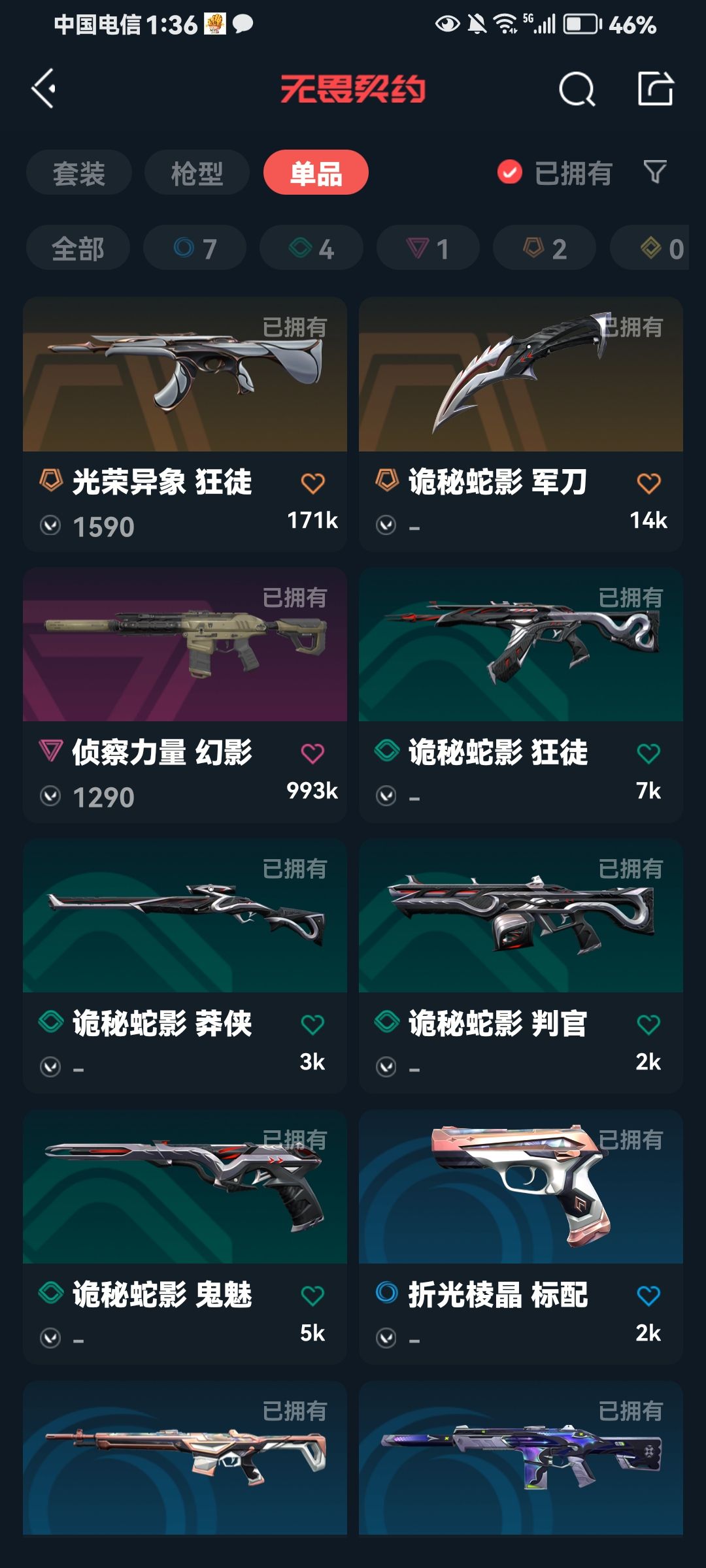
Task: Go back using the top-left arrow
Action: [x=44, y=88]
